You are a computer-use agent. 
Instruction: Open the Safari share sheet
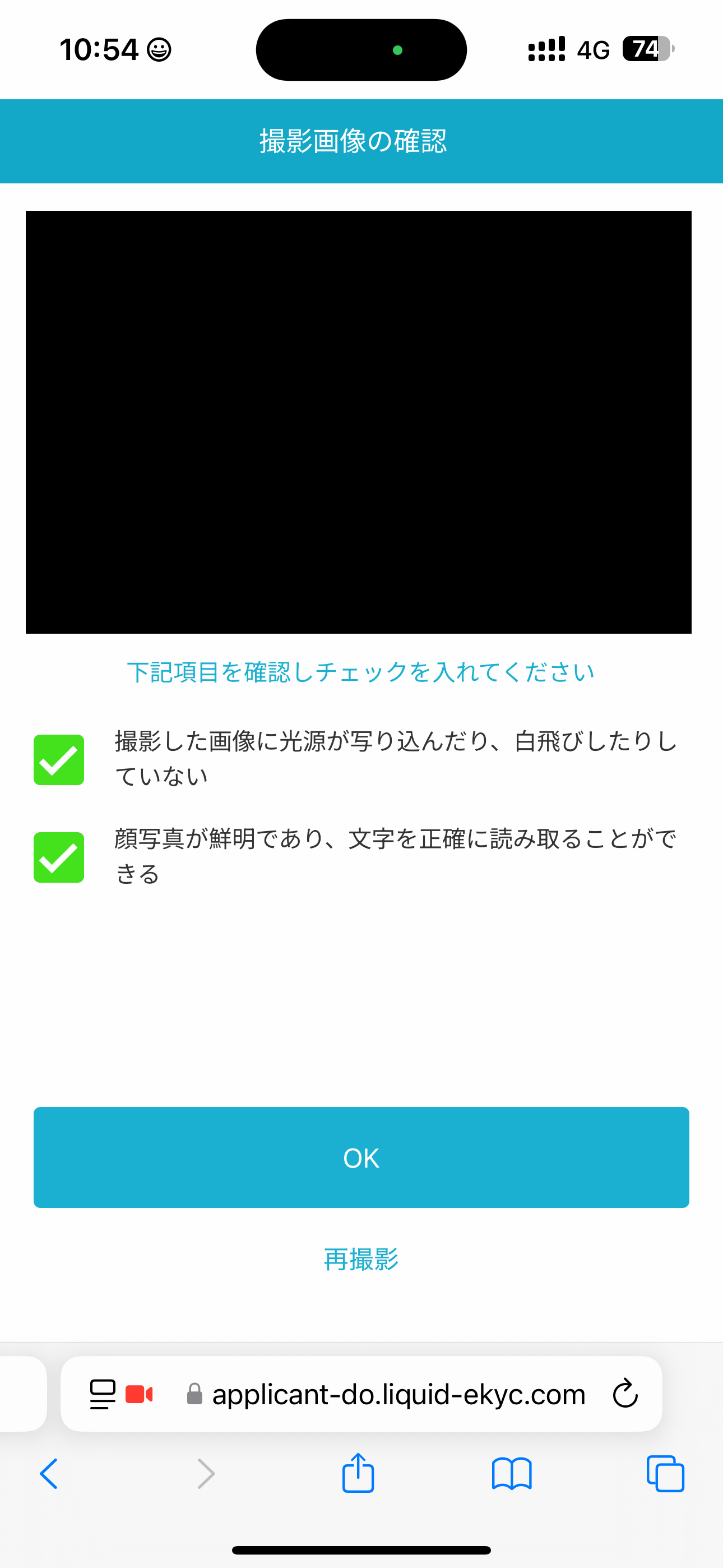tap(358, 1474)
